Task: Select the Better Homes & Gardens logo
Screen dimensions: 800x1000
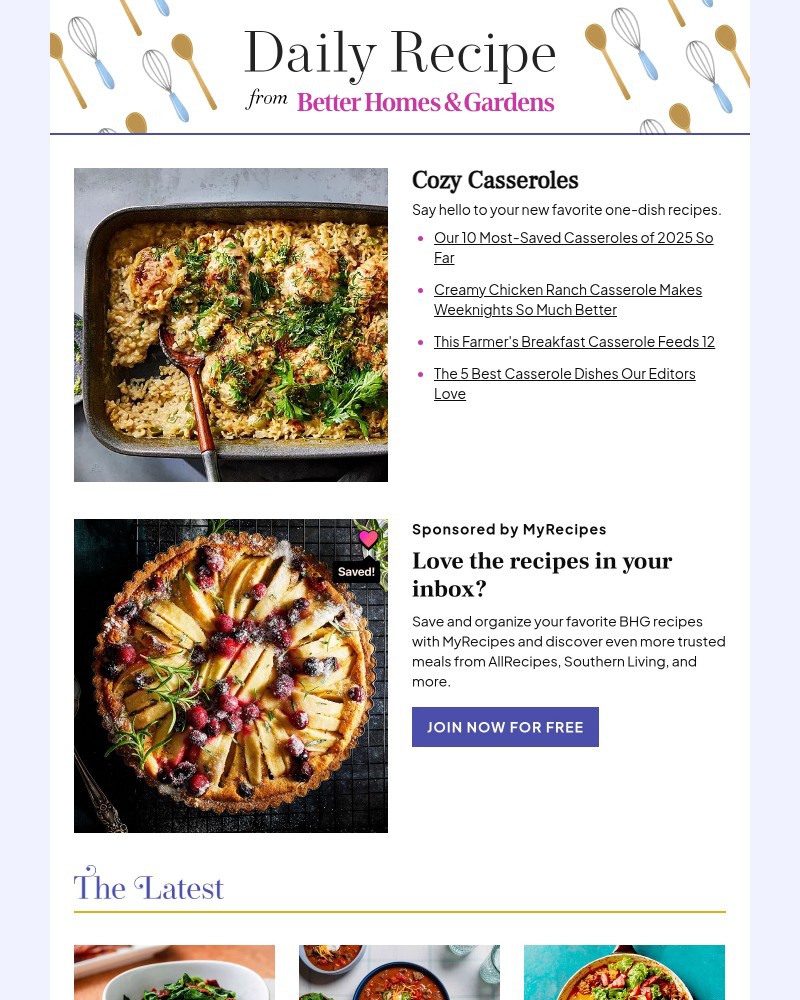Action: coord(425,103)
